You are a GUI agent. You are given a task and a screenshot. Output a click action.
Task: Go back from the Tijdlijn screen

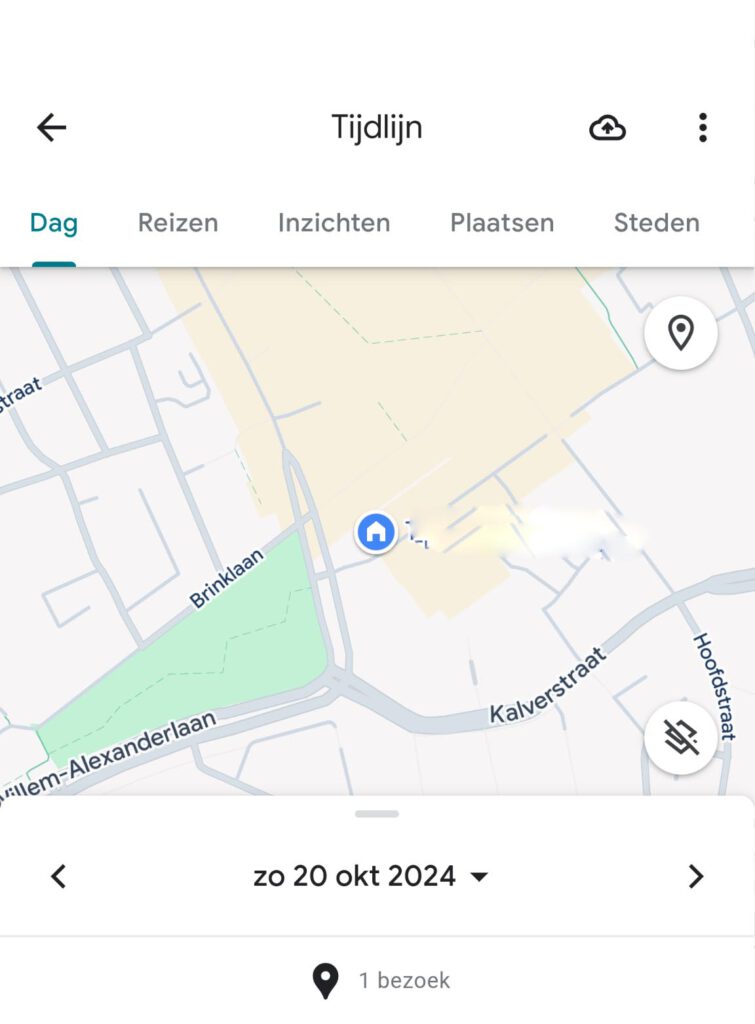pos(52,127)
